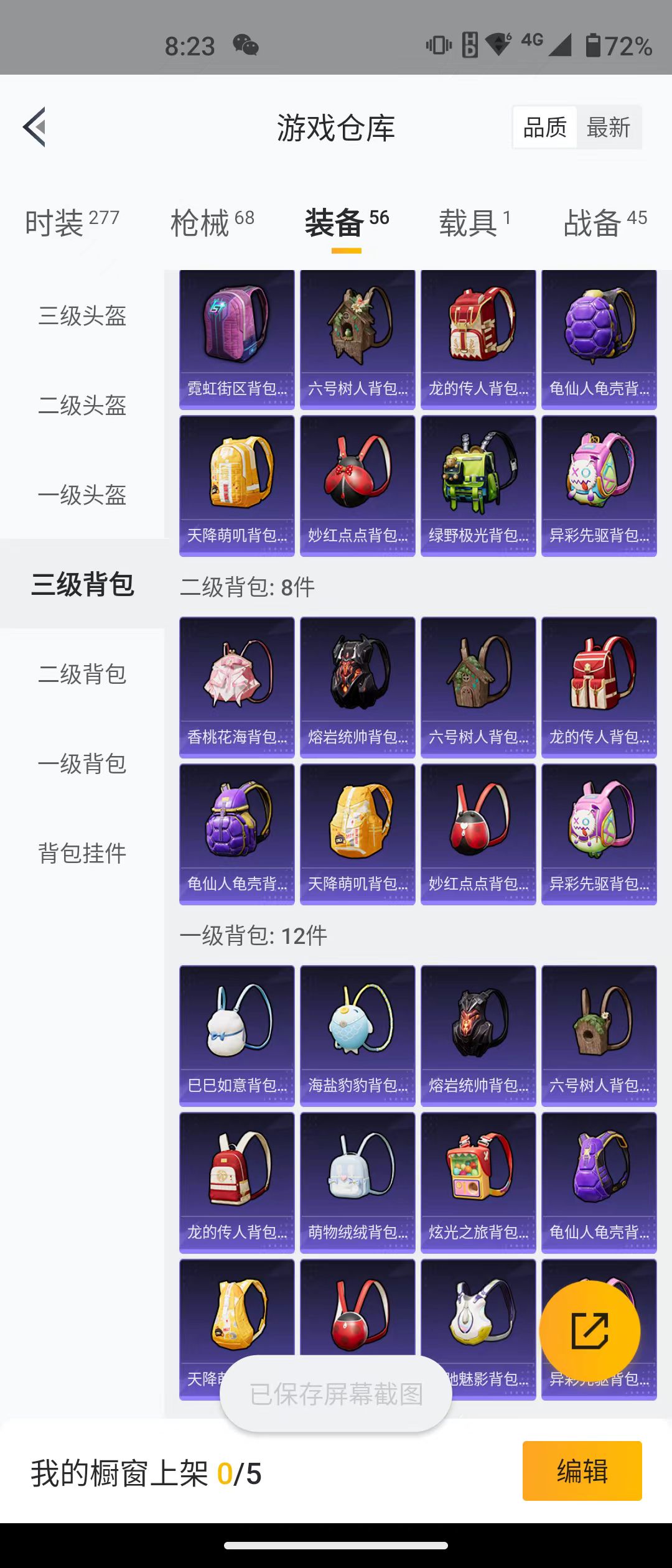Go back using the top-left arrow
This screenshot has width=672, height=1568.
(x=35, y=127)
